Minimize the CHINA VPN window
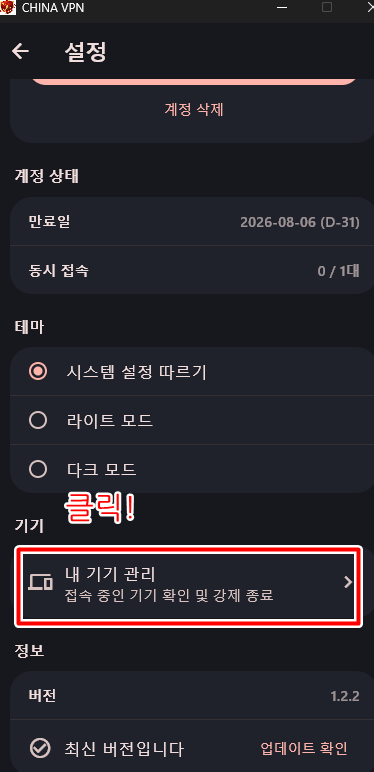This screenshot has width=374, height=772. click(x=281, y=8)
